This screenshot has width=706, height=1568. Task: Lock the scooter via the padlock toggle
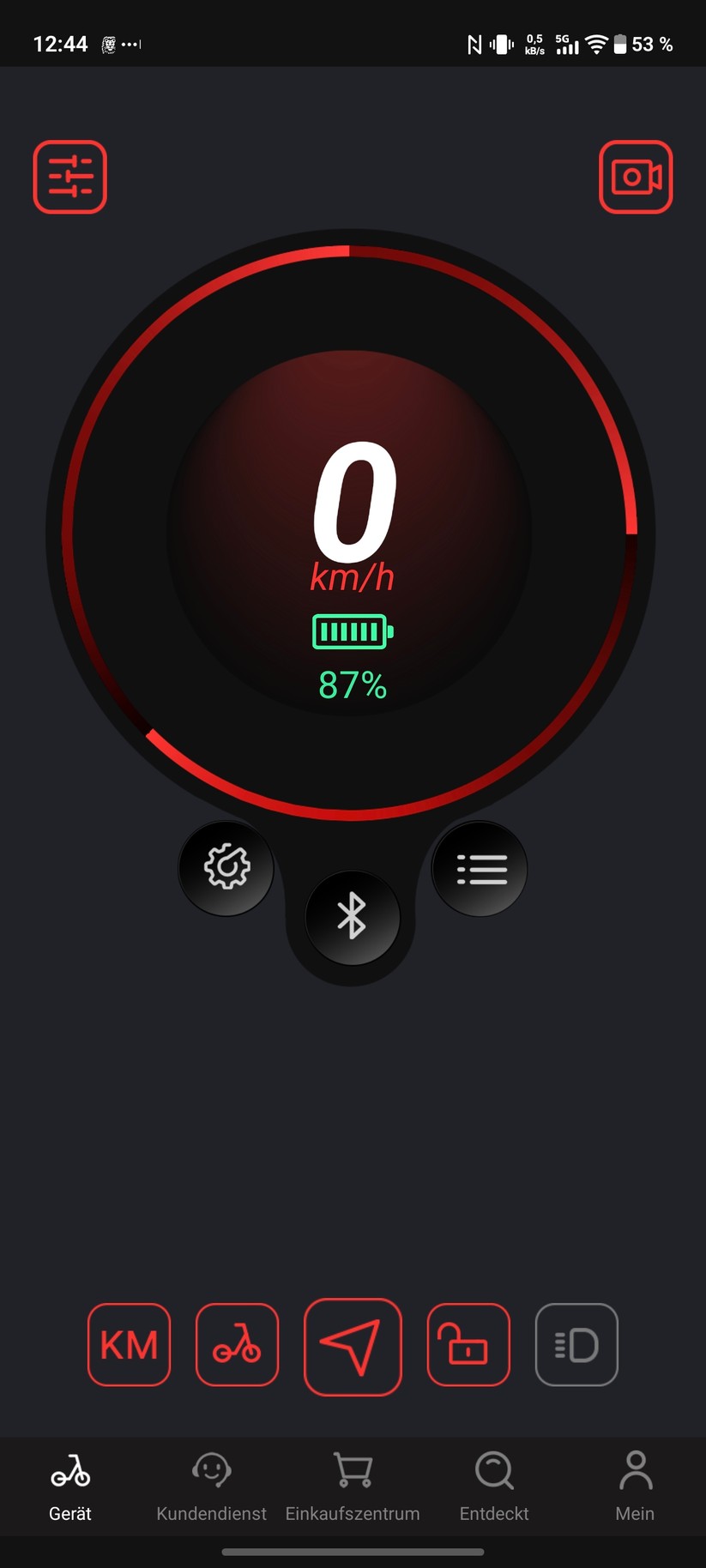[x=468, y=1344]
